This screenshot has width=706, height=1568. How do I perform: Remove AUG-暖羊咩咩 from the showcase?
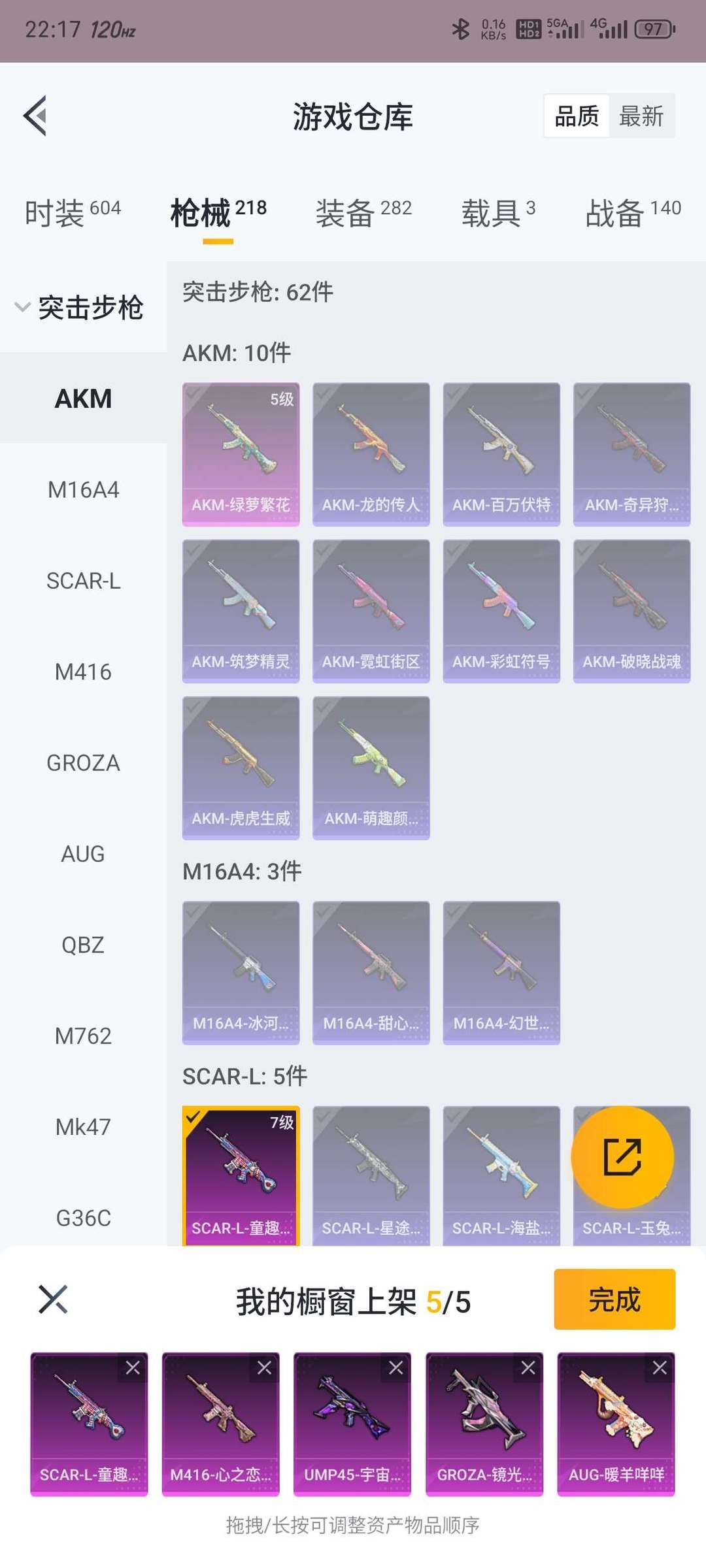[660, 1367]
